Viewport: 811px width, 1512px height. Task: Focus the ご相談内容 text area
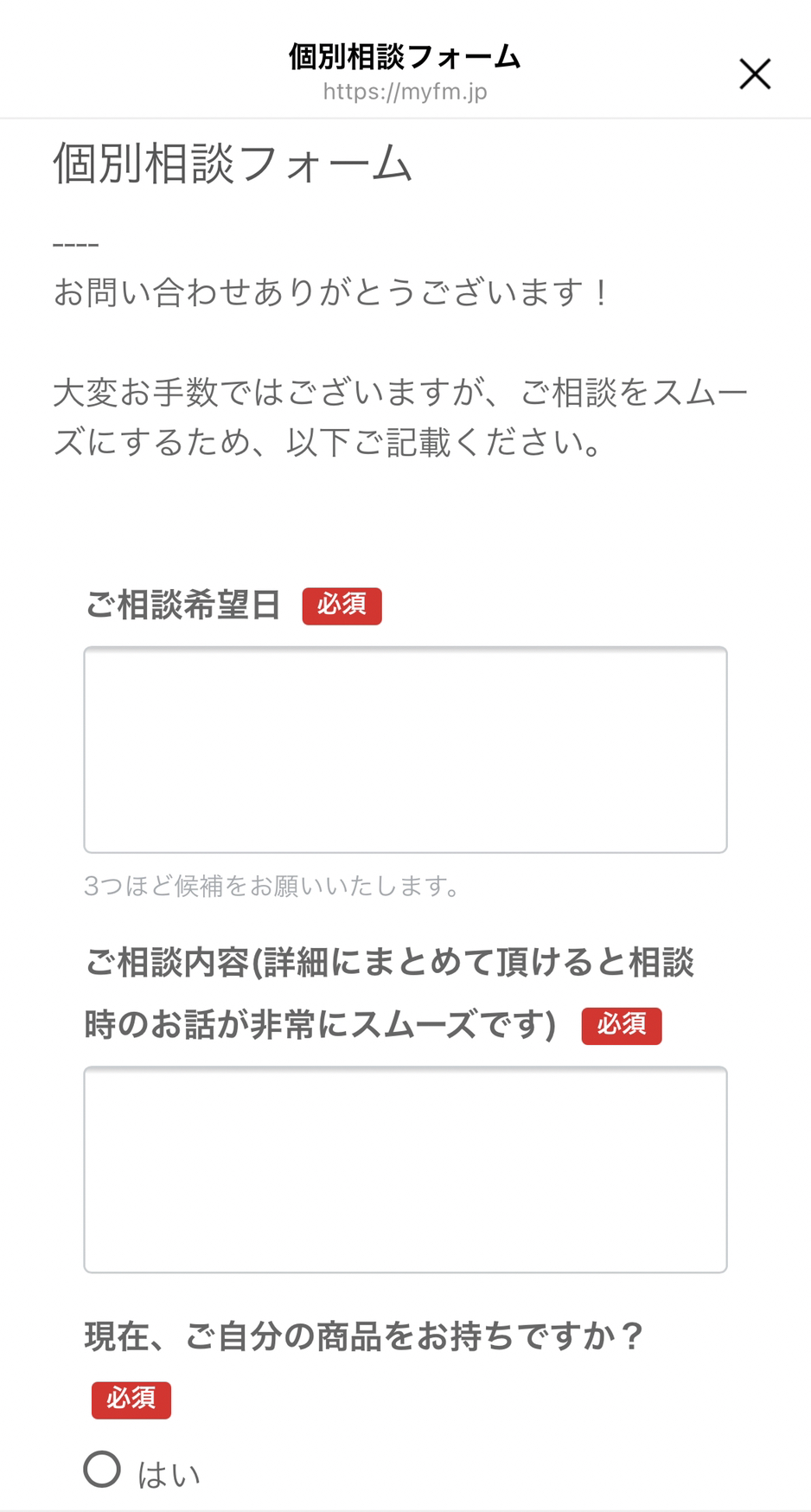click(x=405, y=1169)
